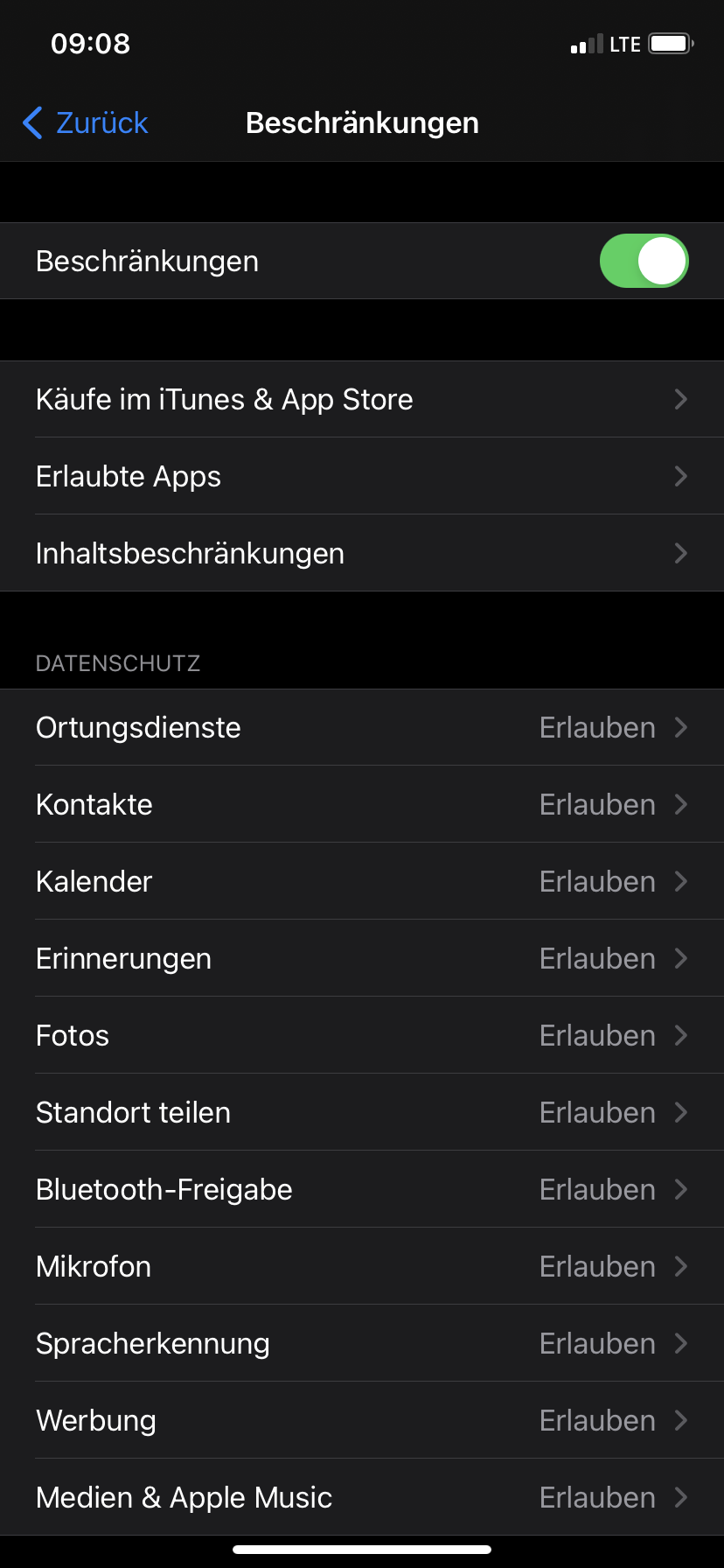Go back with the Zurück button
This screenshot has width=724, height=1568.
86,123
